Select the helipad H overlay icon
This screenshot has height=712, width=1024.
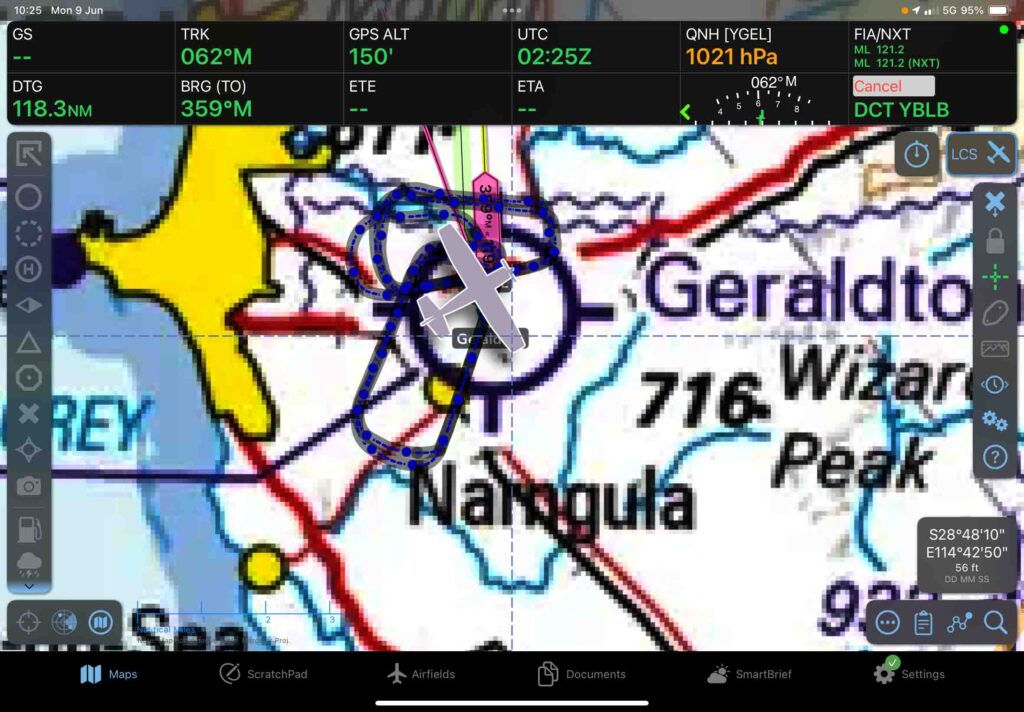coord(29,269)
